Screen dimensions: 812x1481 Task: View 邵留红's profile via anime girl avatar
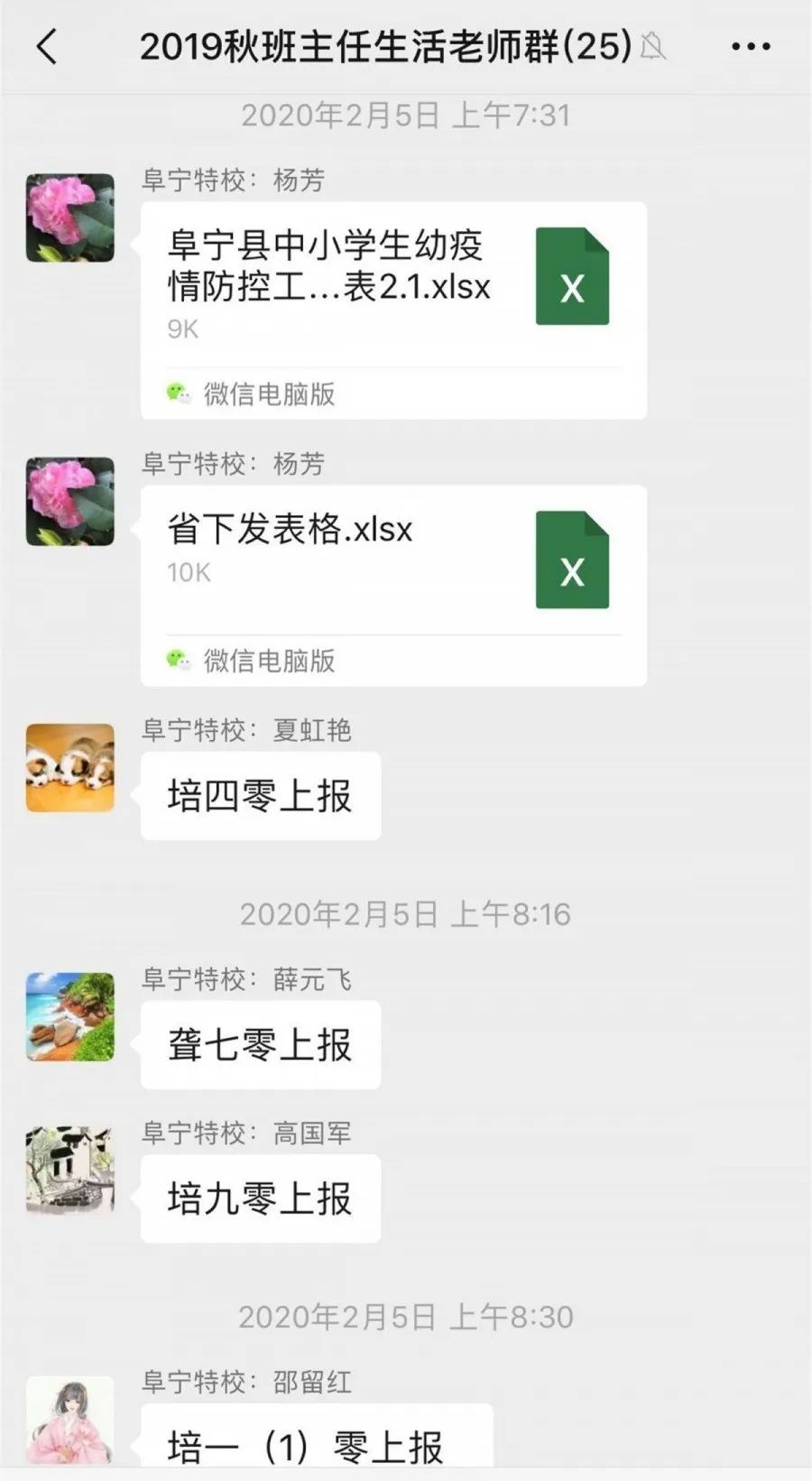(70, 1420)
